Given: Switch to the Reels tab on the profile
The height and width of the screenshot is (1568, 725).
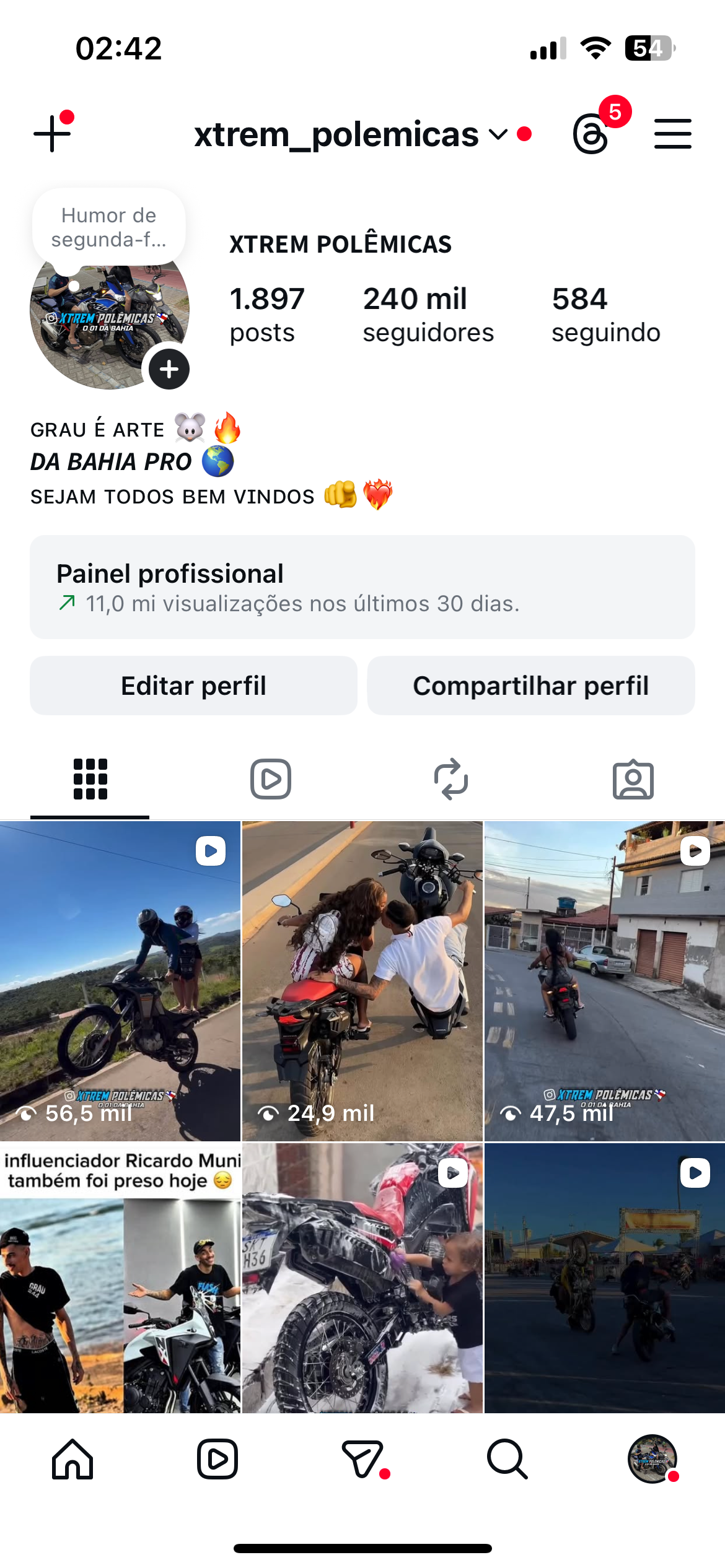Looking at the screenshot, I should coord(271,779).
